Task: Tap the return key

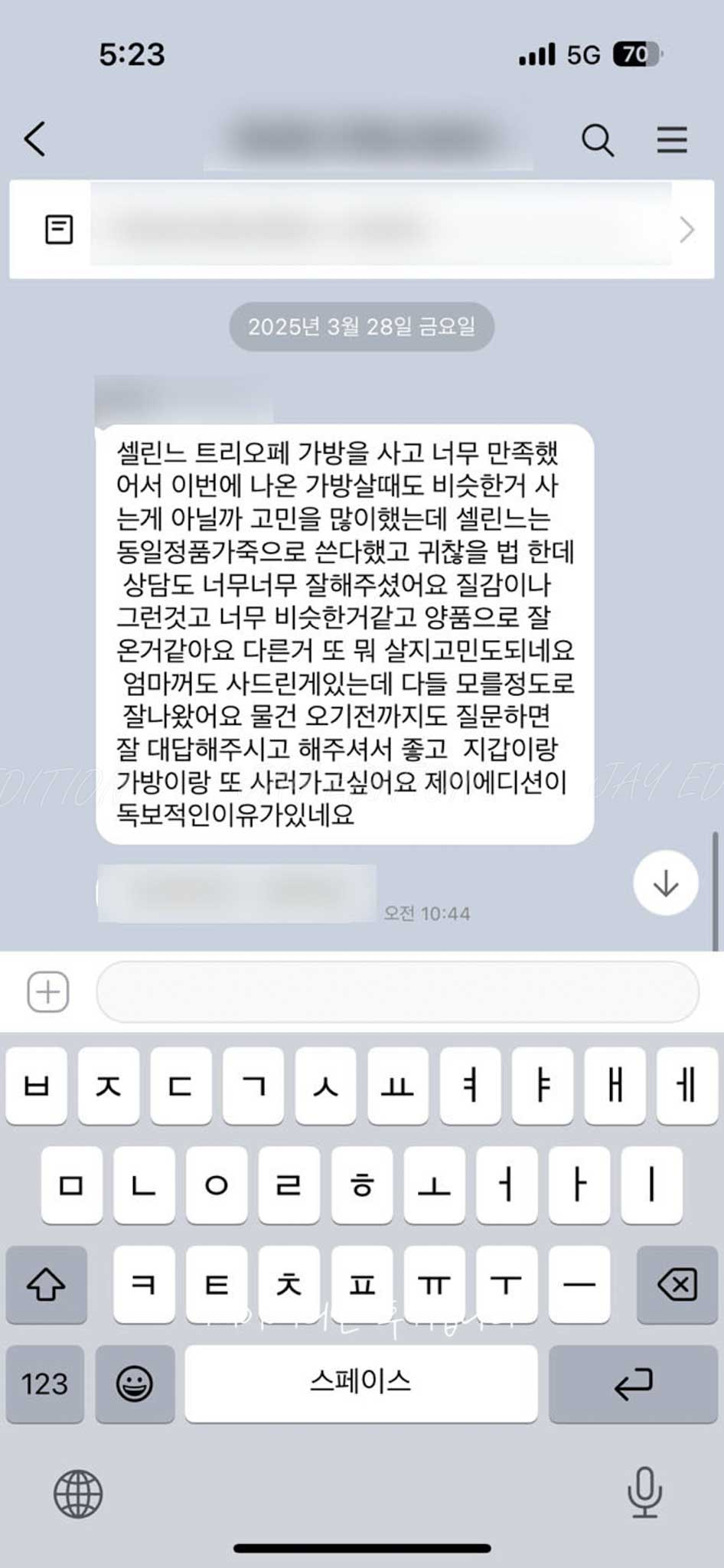Action: [x=633, y=1384]
